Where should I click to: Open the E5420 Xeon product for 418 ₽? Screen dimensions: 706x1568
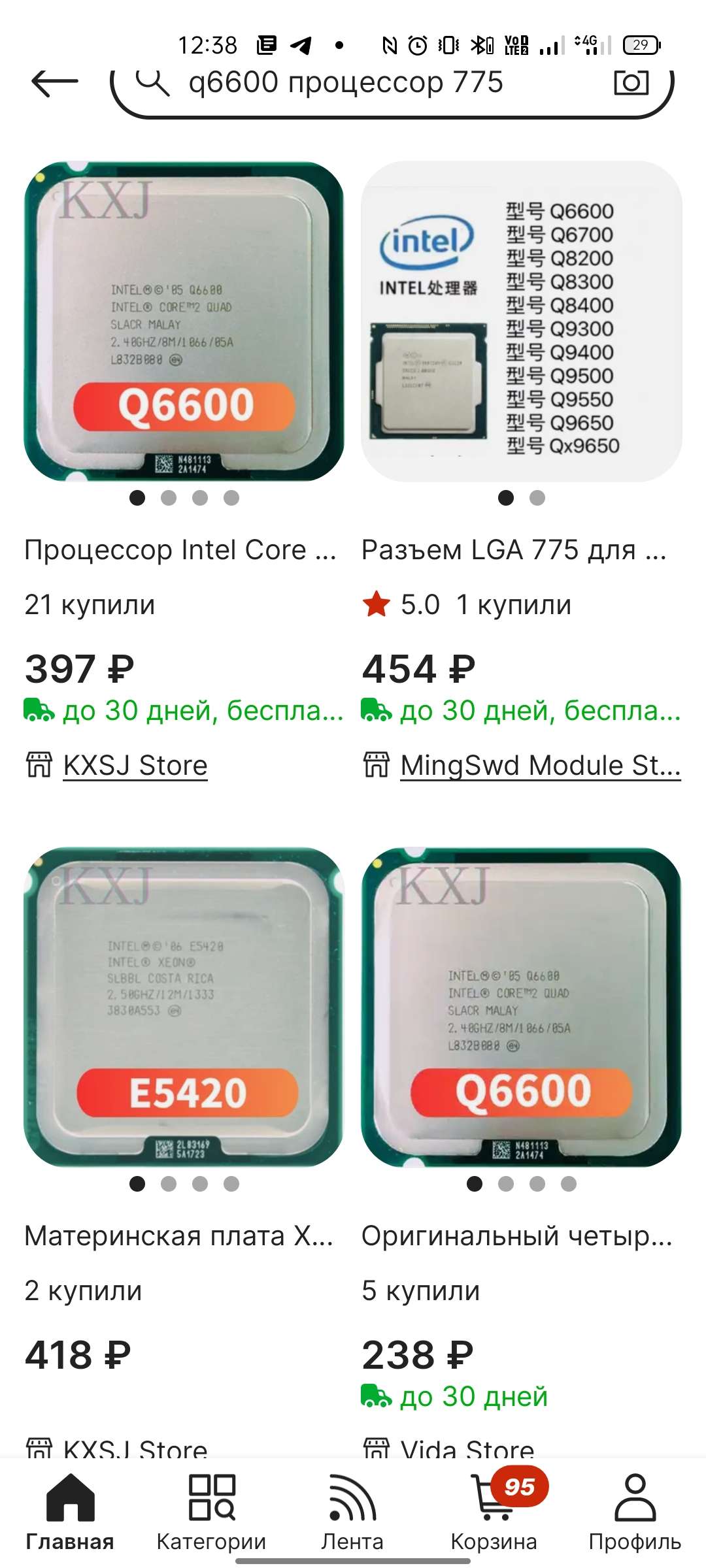(x=184, y=1007)
